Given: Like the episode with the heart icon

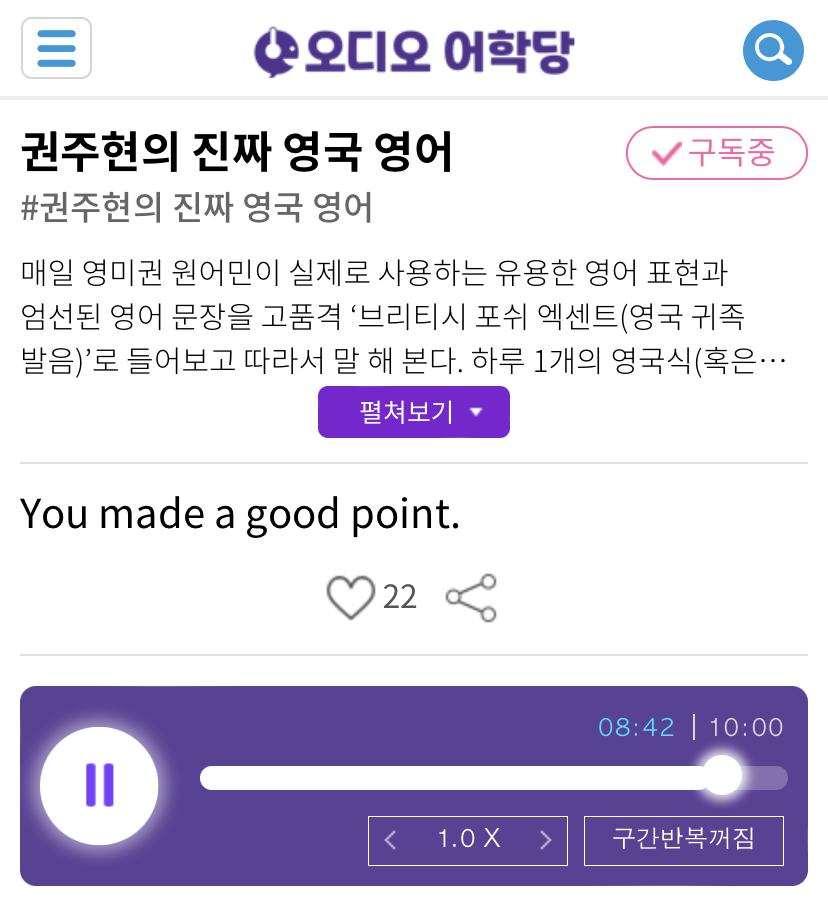Looking at the screenshot, I should click(x=351, y=596).
